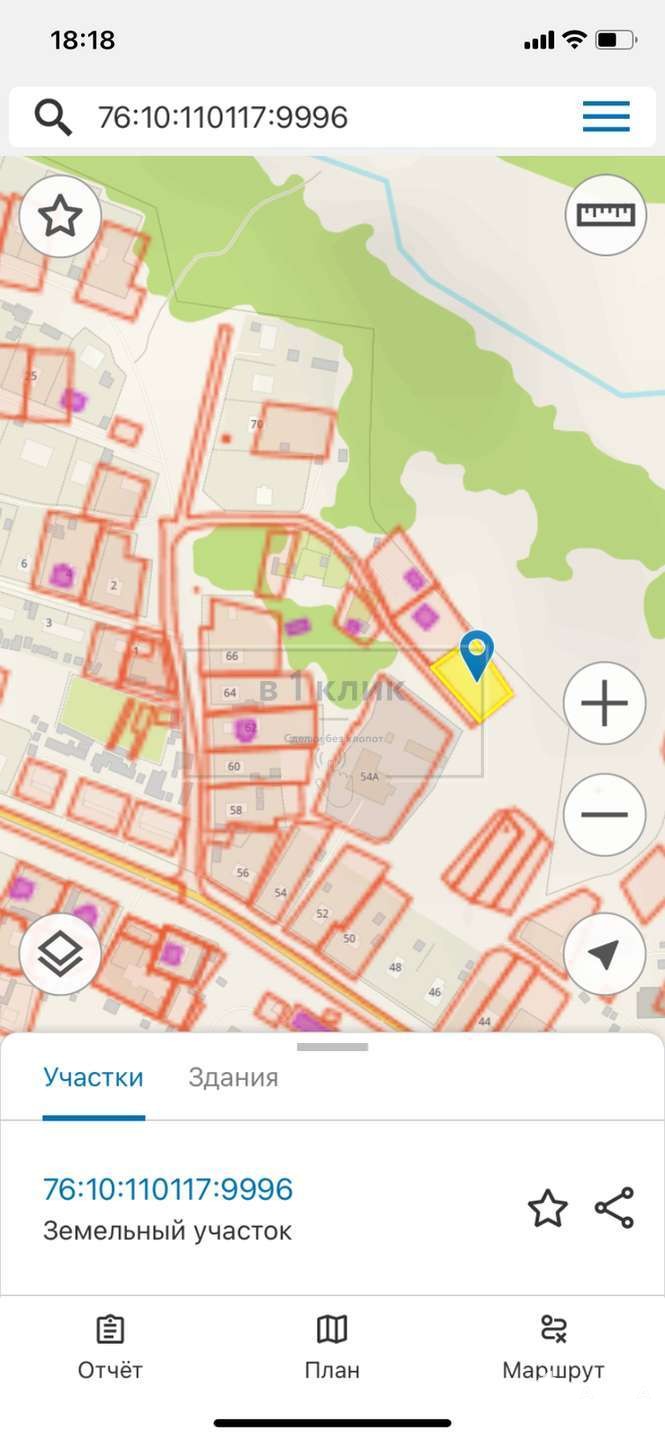Open parcel 76:10:110117:9996 details
This screenshot has width=665, height=1440.
[x=168, y=1189]
